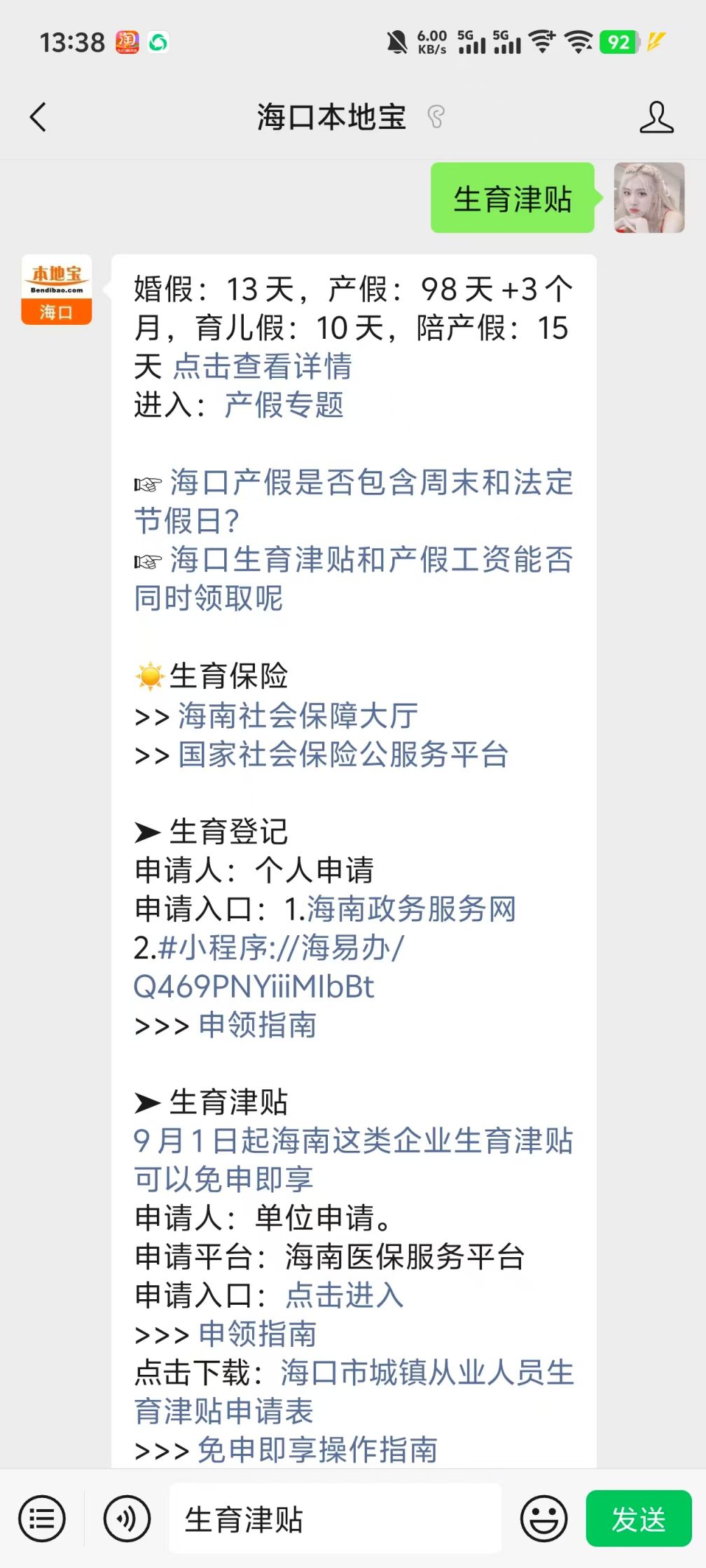Open 申领指南 under 生育登记

coord(257,1025)
